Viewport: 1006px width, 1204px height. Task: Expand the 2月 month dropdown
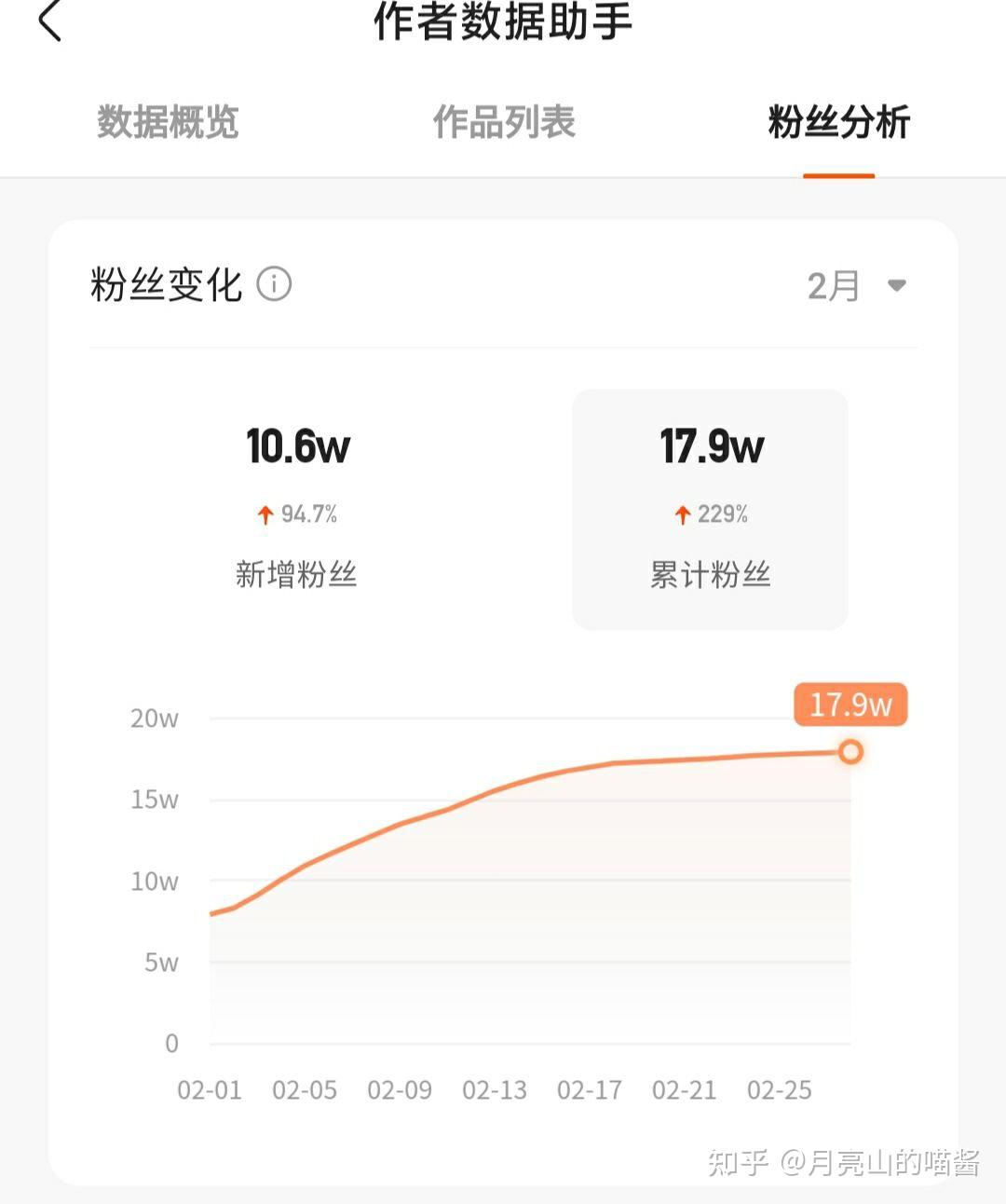(857, 285)
